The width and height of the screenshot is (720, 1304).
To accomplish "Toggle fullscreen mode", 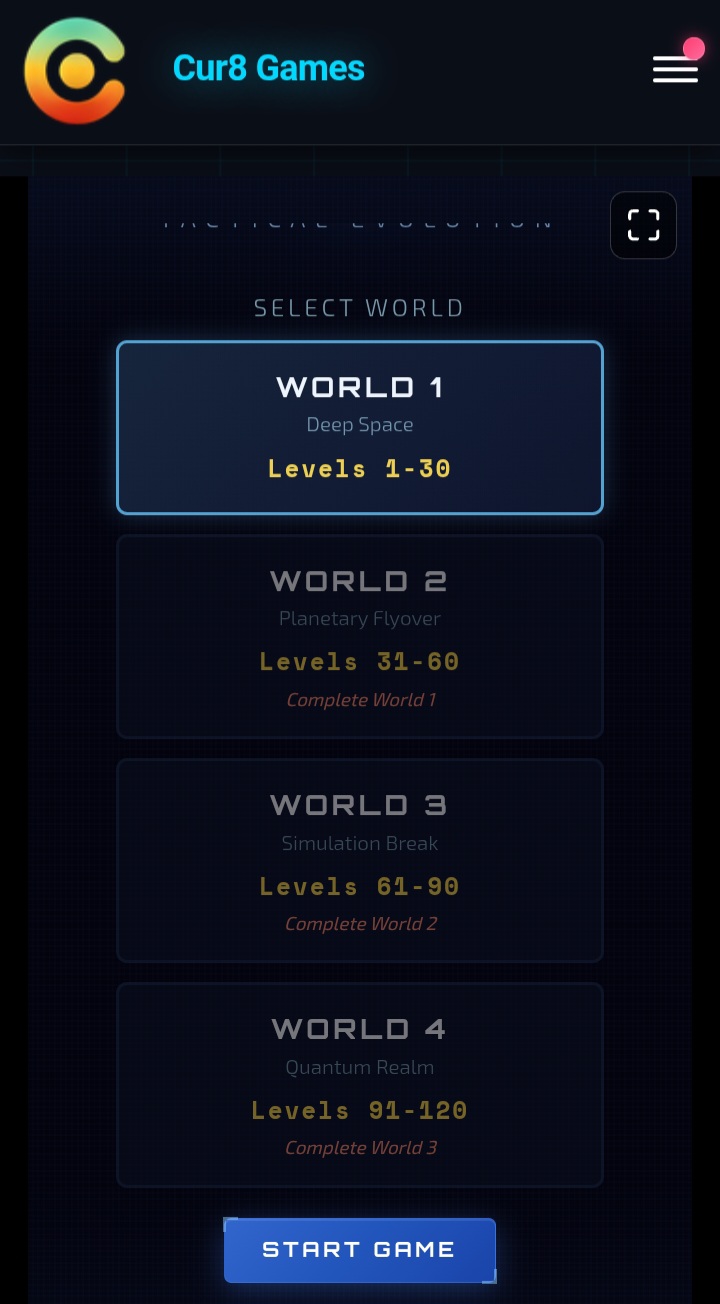I will coord(643,225).
